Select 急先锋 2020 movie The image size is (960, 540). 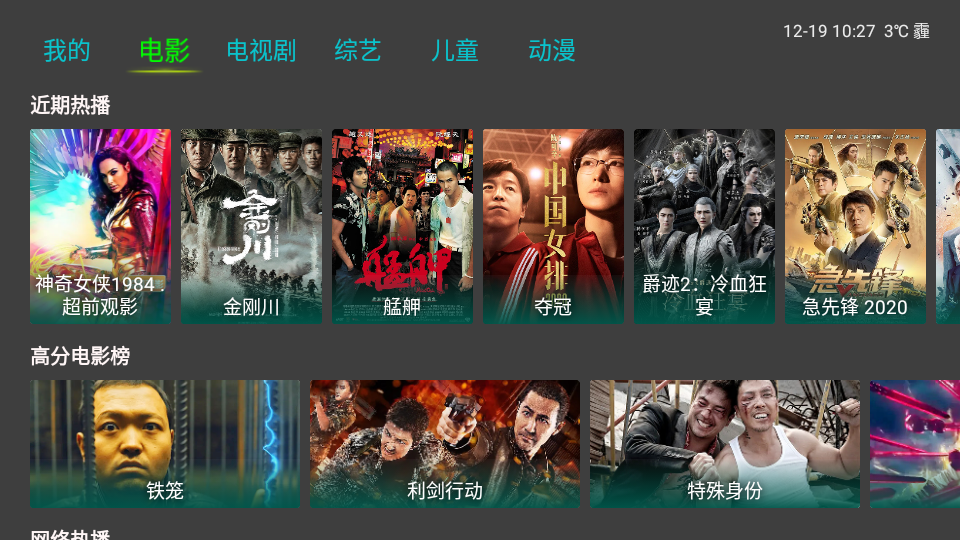(855, 226)
